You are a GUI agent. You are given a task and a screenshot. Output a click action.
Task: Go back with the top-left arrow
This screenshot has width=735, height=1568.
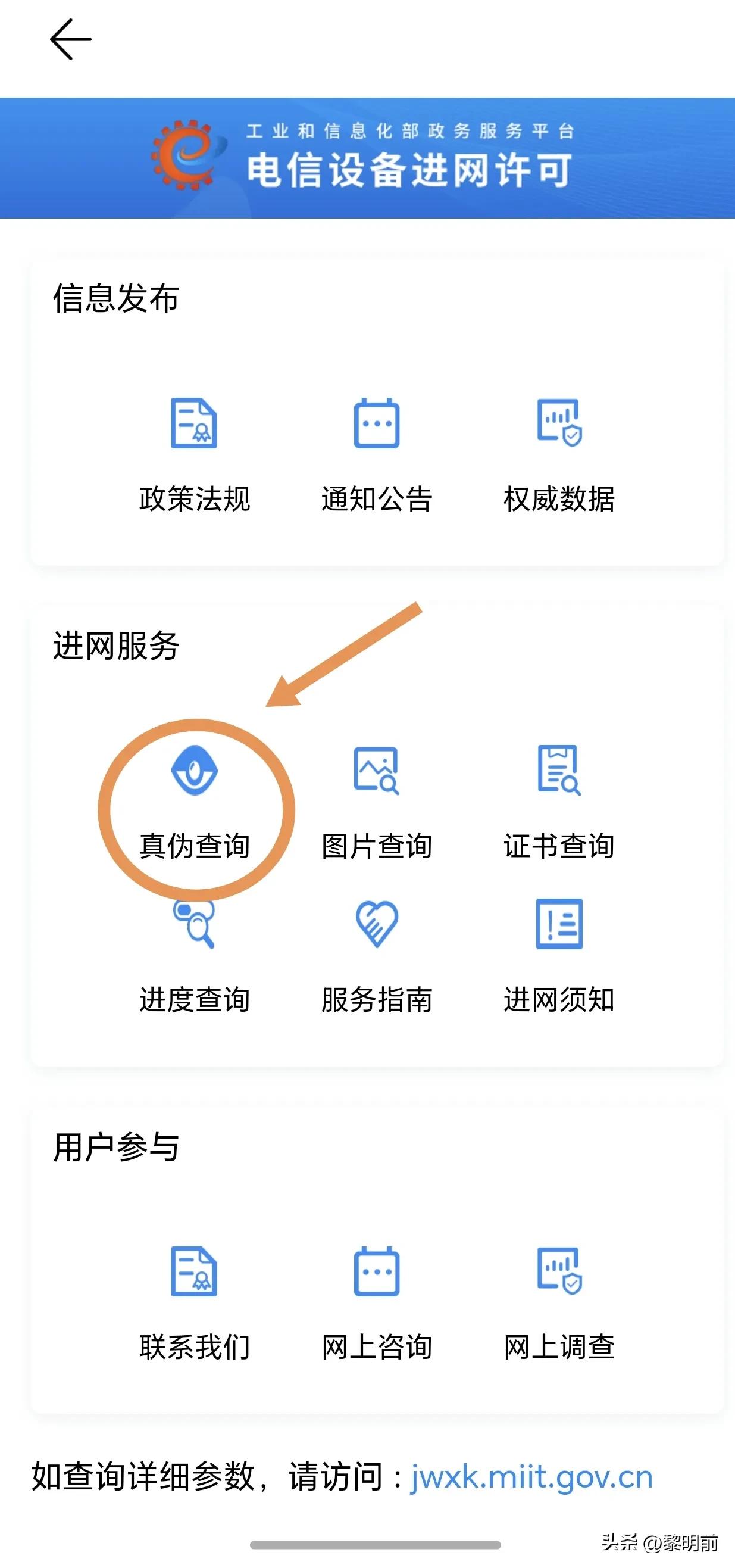[71, 39]
